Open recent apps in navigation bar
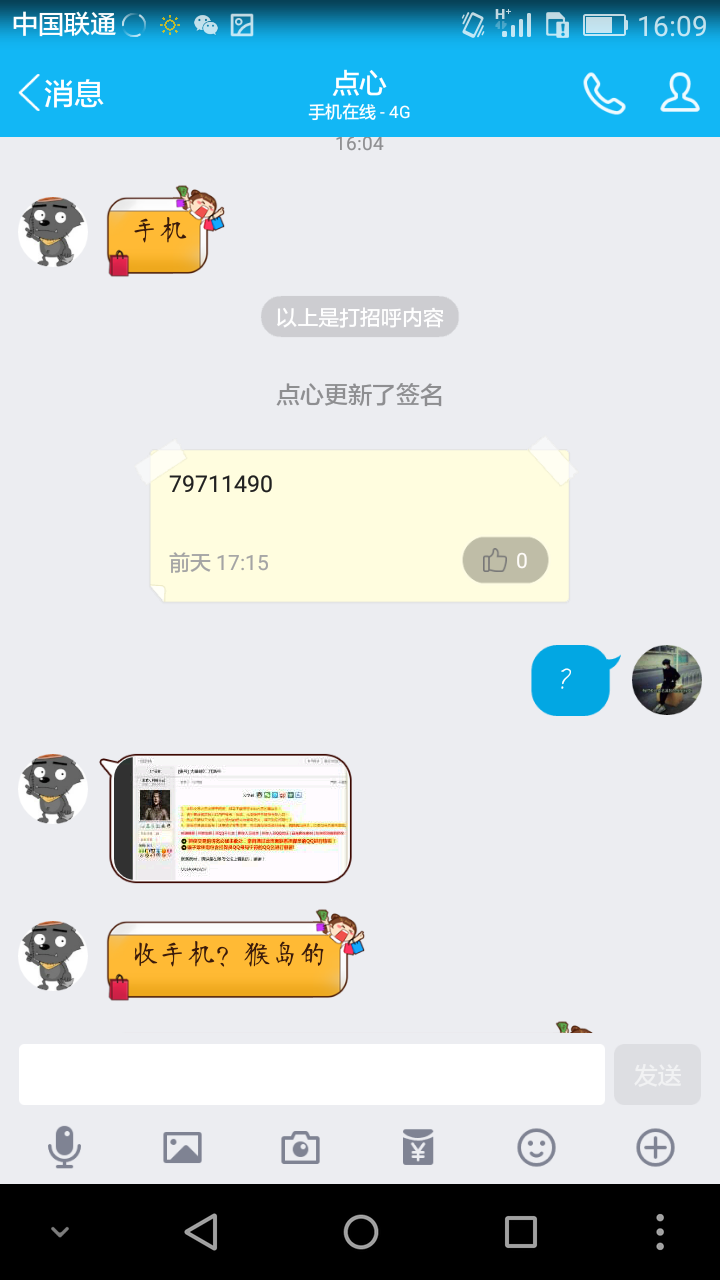 [x=520, y=1232]
